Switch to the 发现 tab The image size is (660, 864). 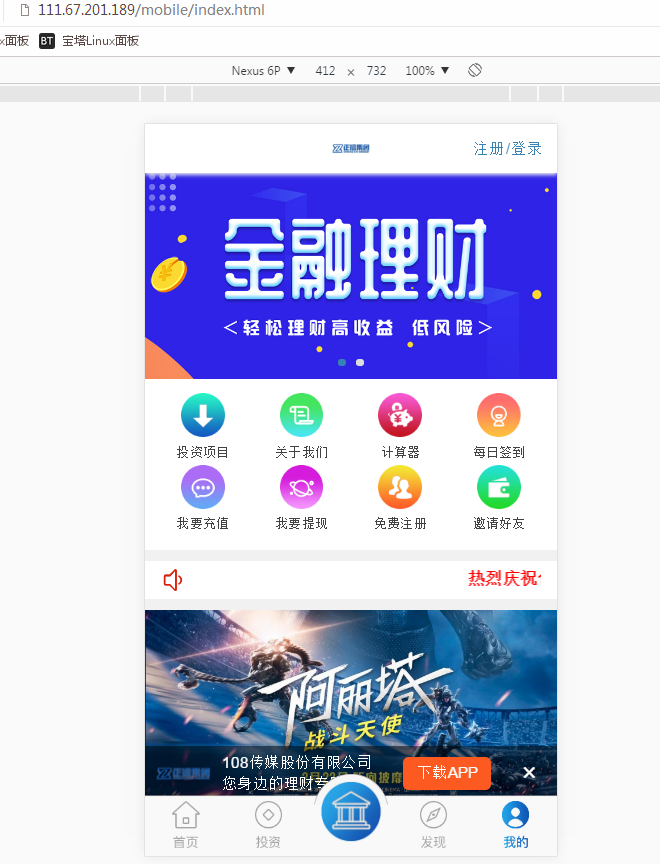pyautogui.click(x=433, y=825)
